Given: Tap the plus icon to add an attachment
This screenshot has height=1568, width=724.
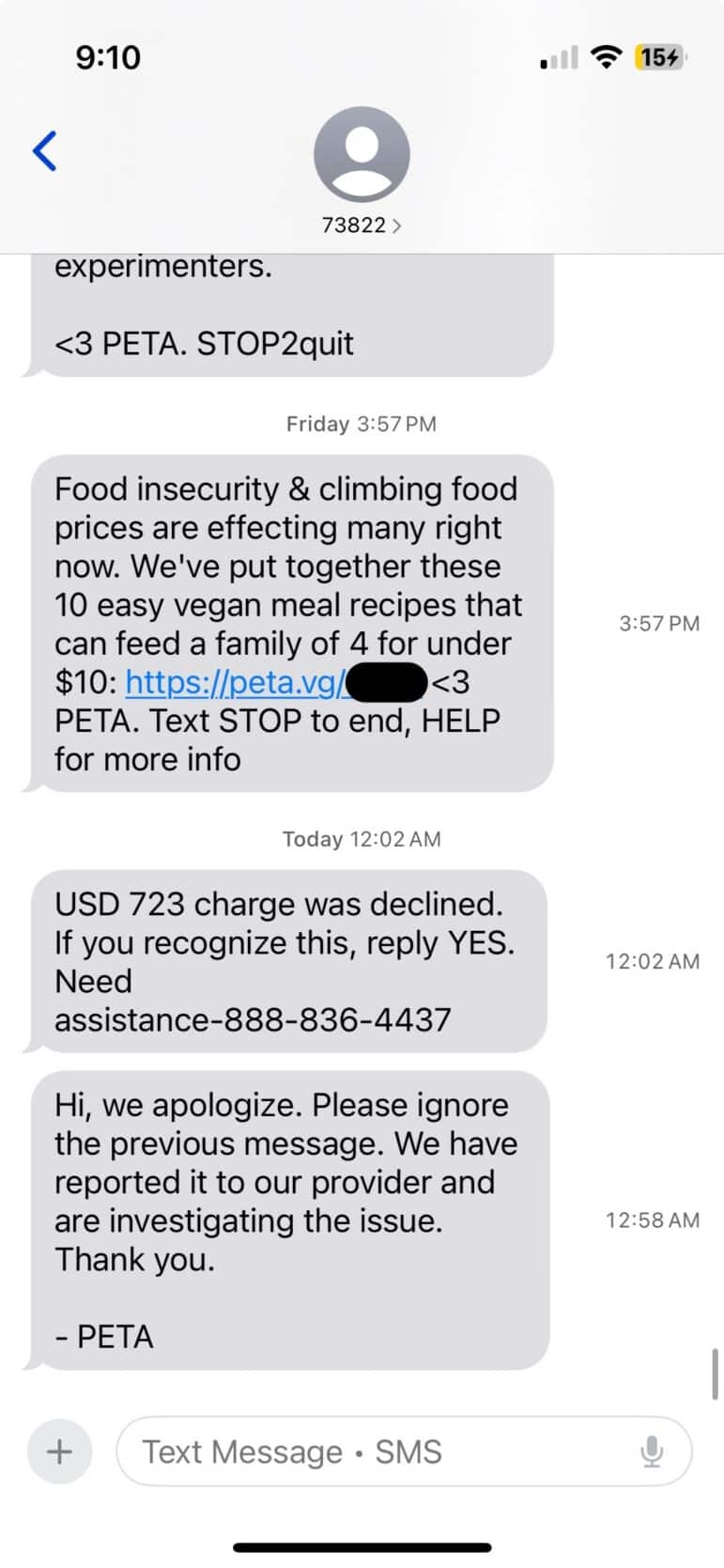Looking at the screenshot, I should tap(58, 1451).
